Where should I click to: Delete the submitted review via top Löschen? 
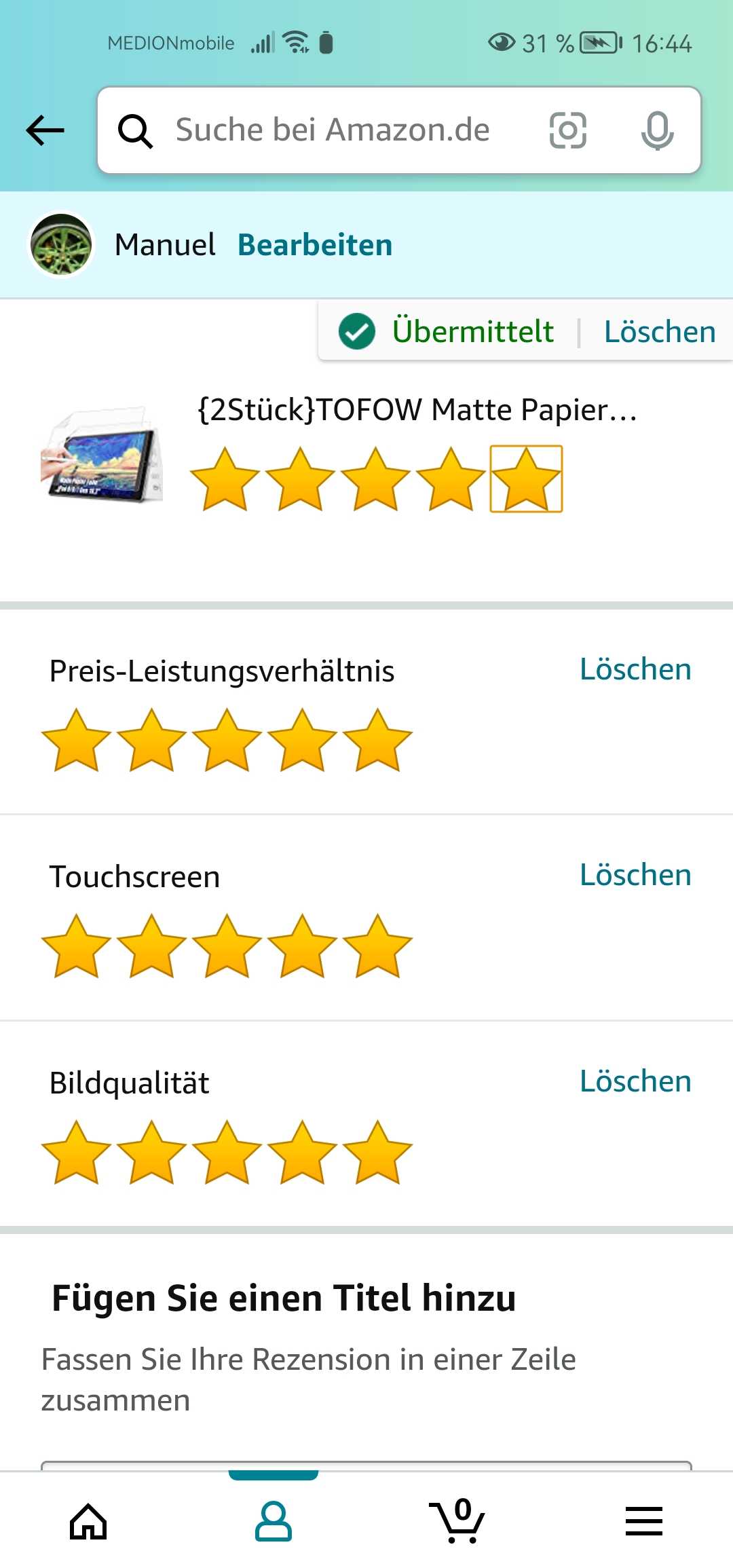(x=660, y=332)
